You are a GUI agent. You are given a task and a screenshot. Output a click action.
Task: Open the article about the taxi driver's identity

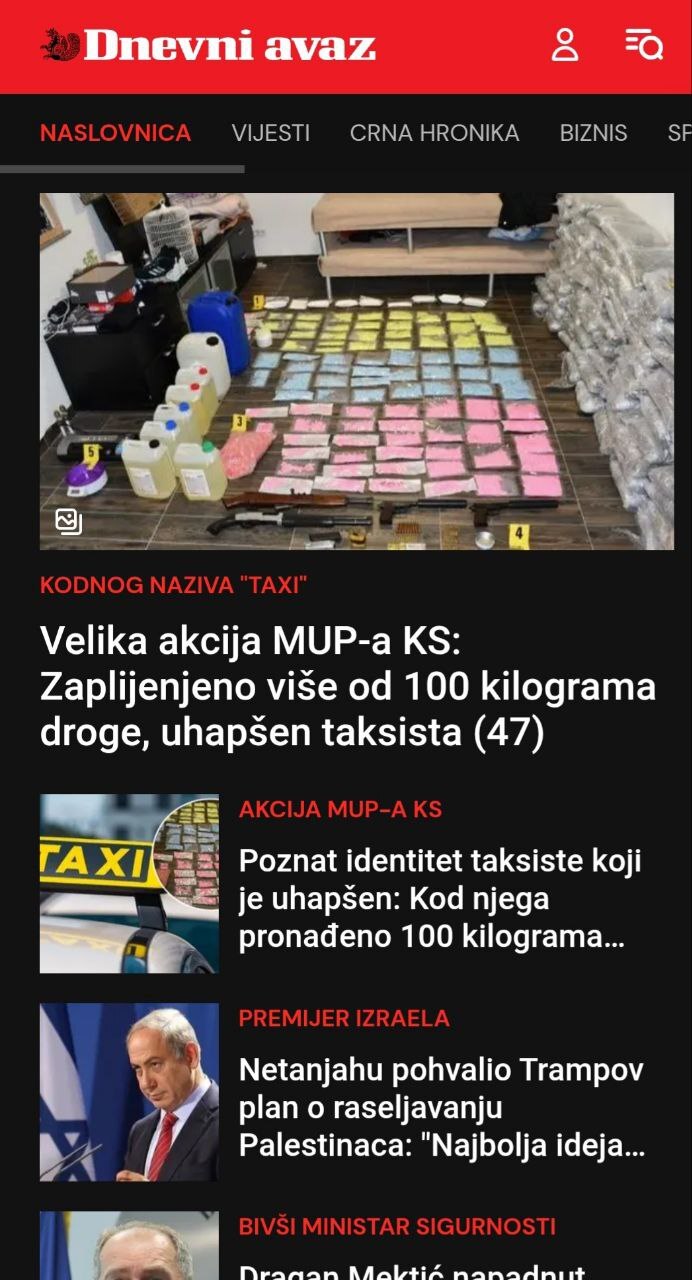(440, 898)
